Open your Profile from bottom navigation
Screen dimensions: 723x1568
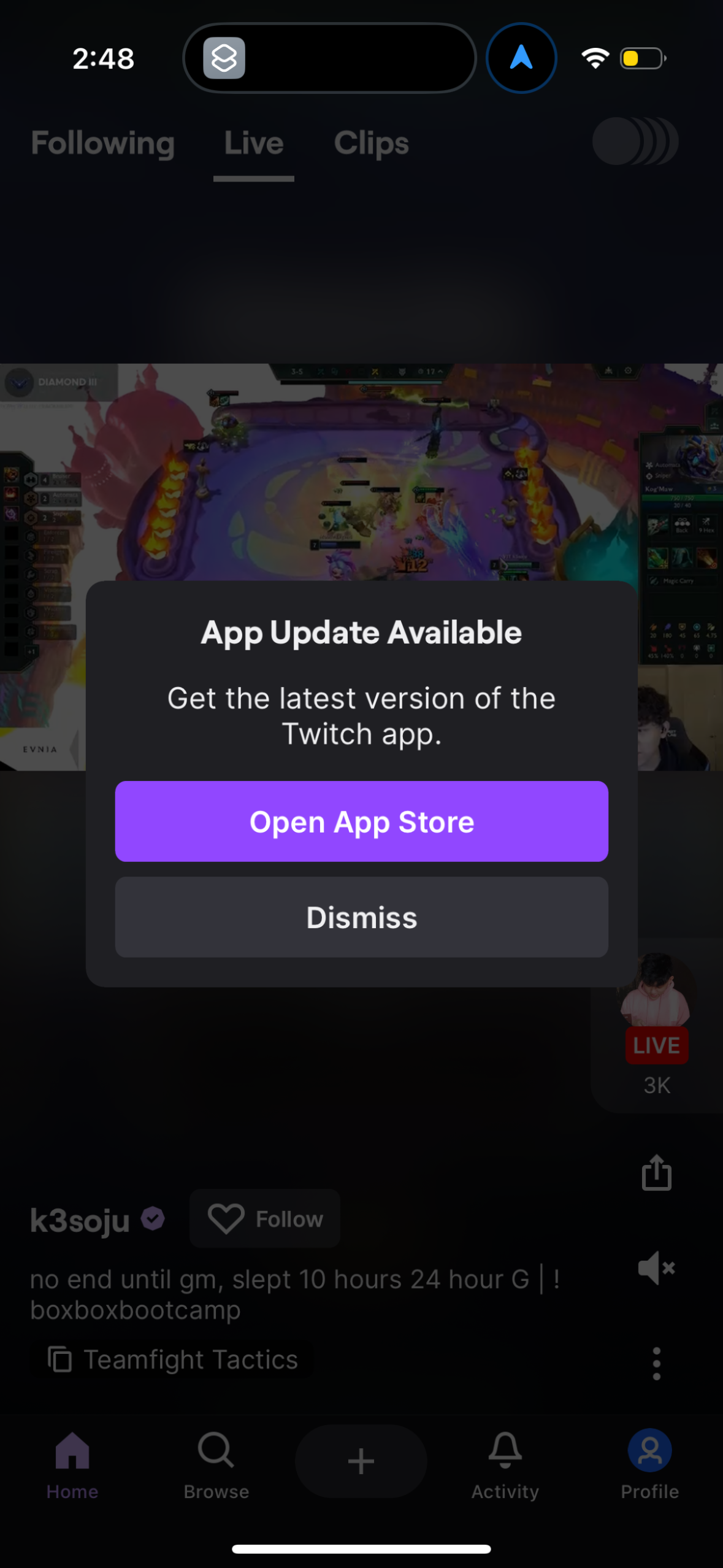pyautogui.click(x=649, y=1472)
